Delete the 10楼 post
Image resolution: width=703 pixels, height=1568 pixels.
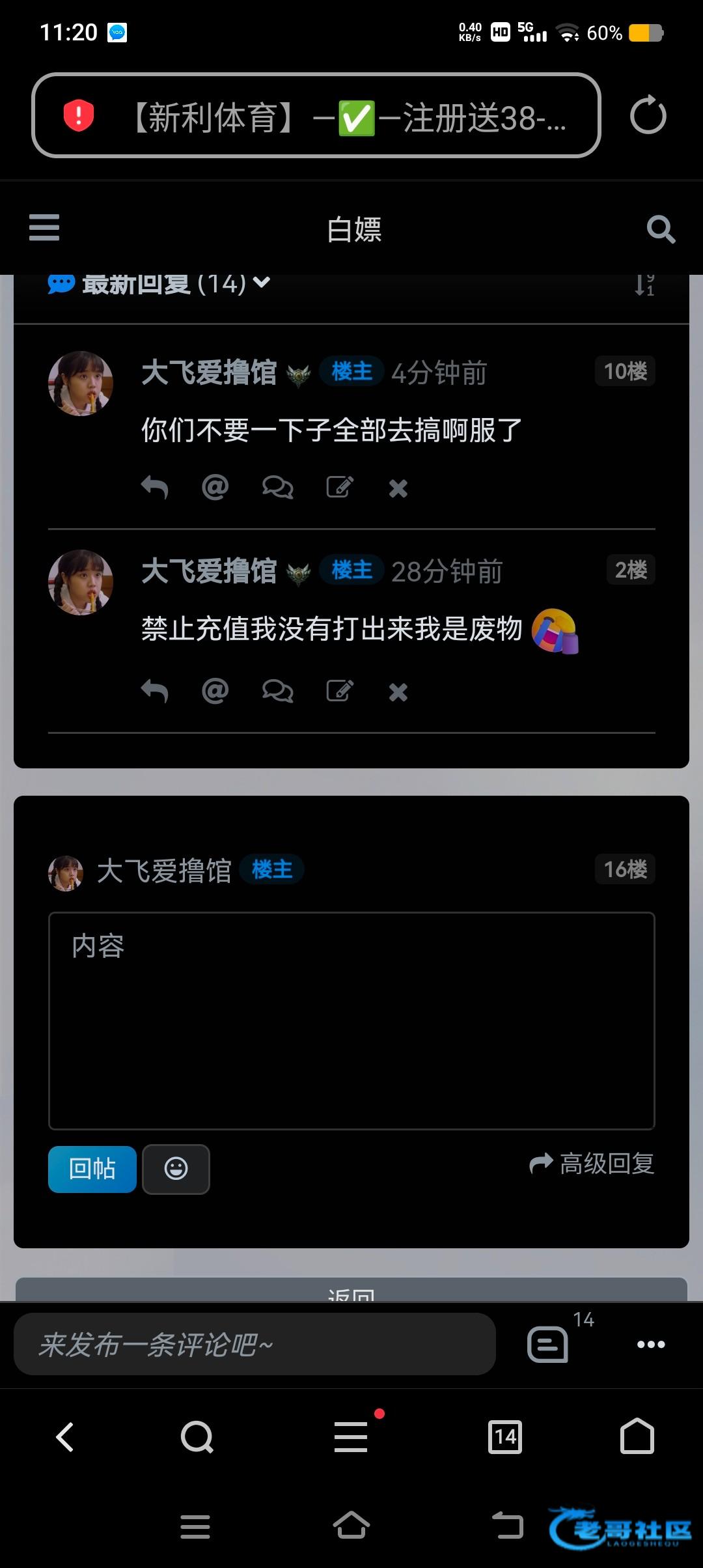(x=398, y=488)
